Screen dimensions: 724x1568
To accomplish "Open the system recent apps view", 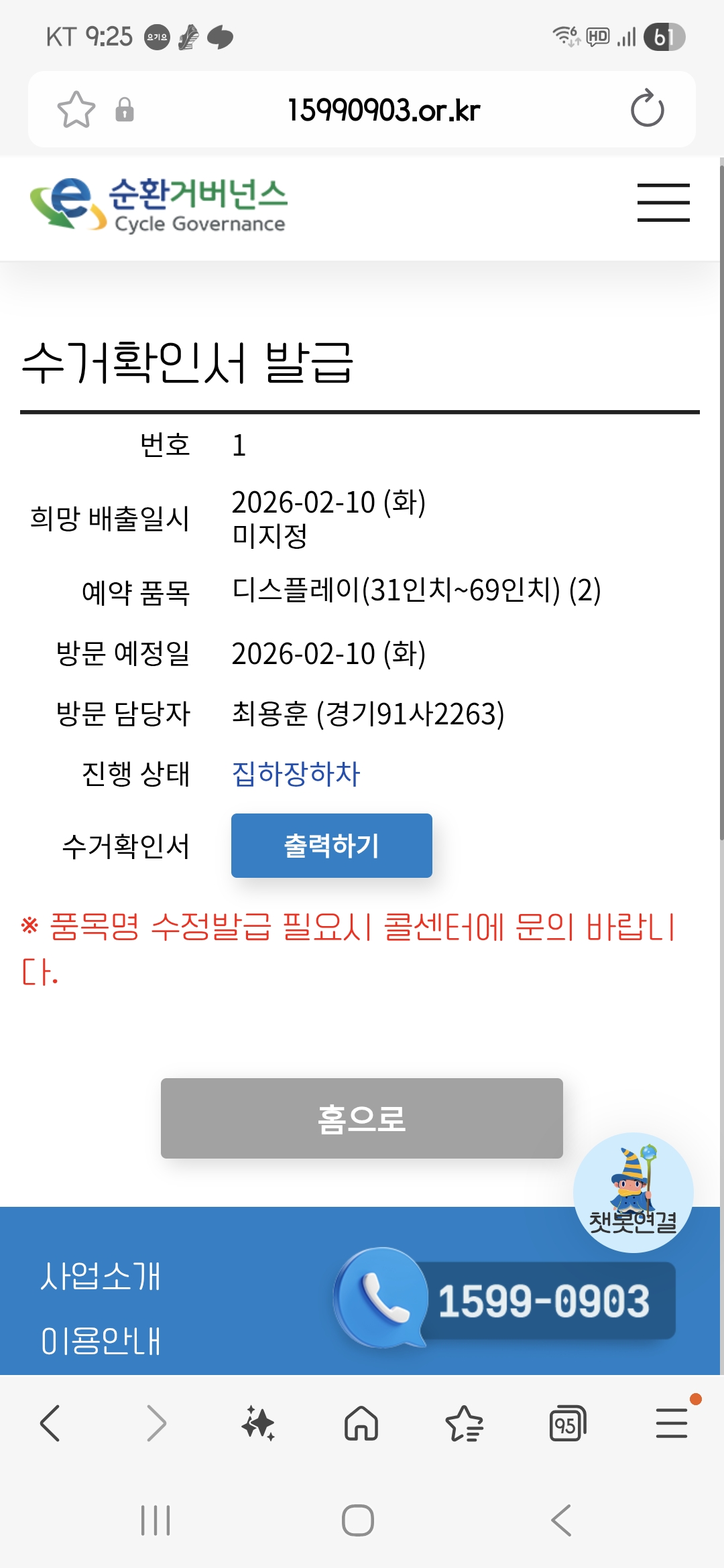I will tap(156, 1520).
